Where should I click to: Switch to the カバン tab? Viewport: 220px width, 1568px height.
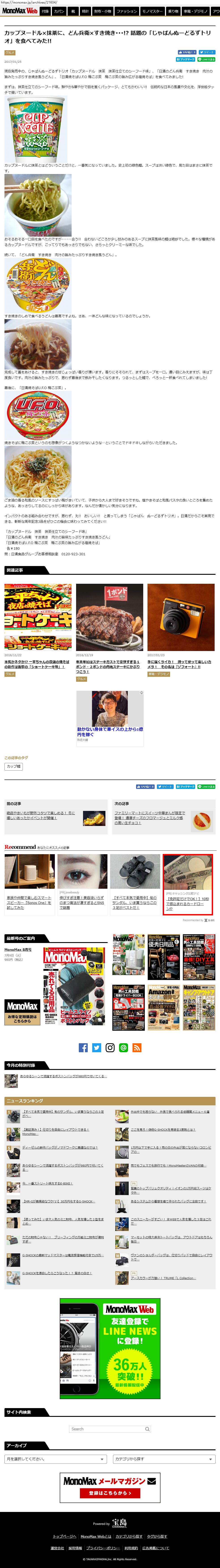pos(59,11)
